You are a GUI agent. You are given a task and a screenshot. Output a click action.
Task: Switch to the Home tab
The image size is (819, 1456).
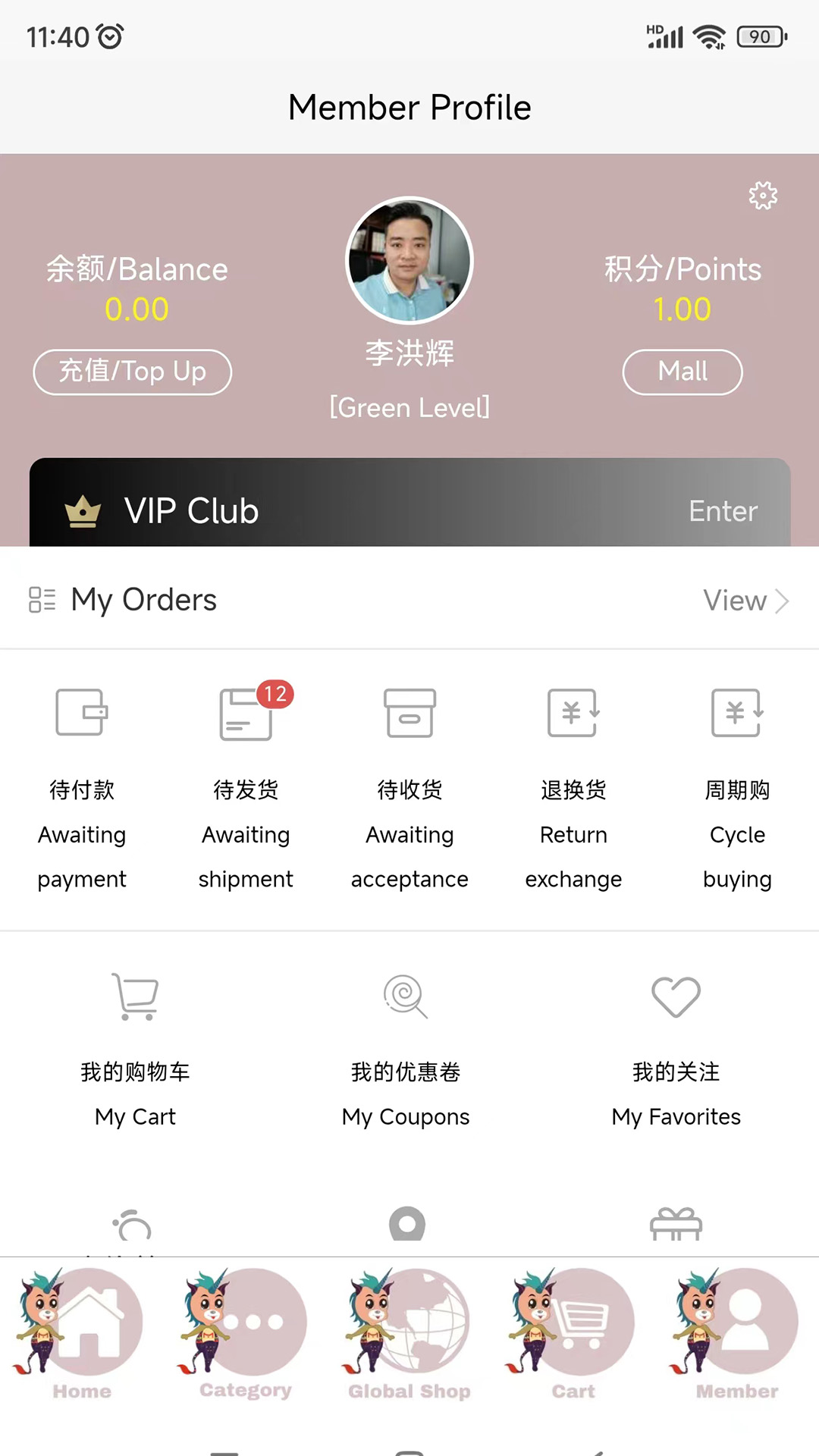(82, 1335)
